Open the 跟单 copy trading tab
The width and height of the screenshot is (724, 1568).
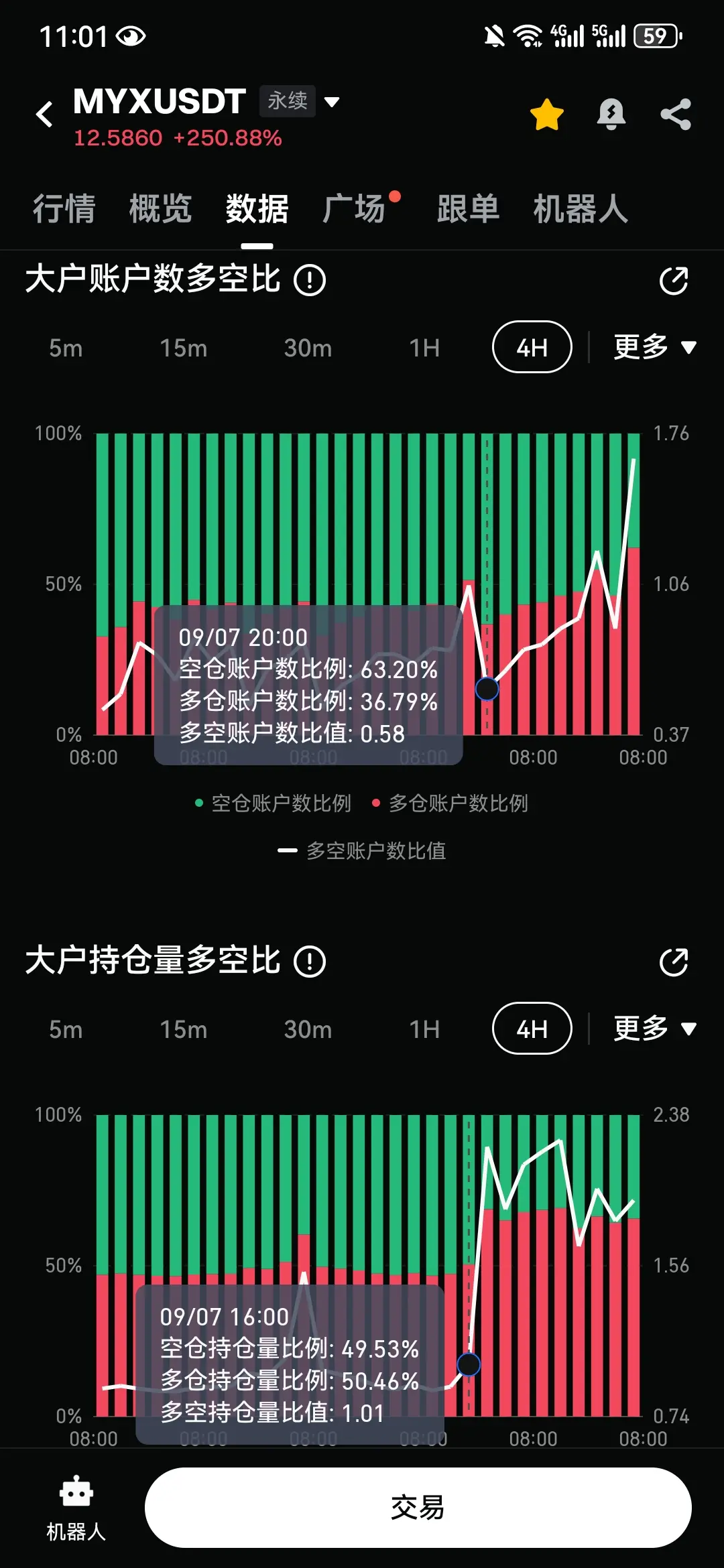point(467,208)
